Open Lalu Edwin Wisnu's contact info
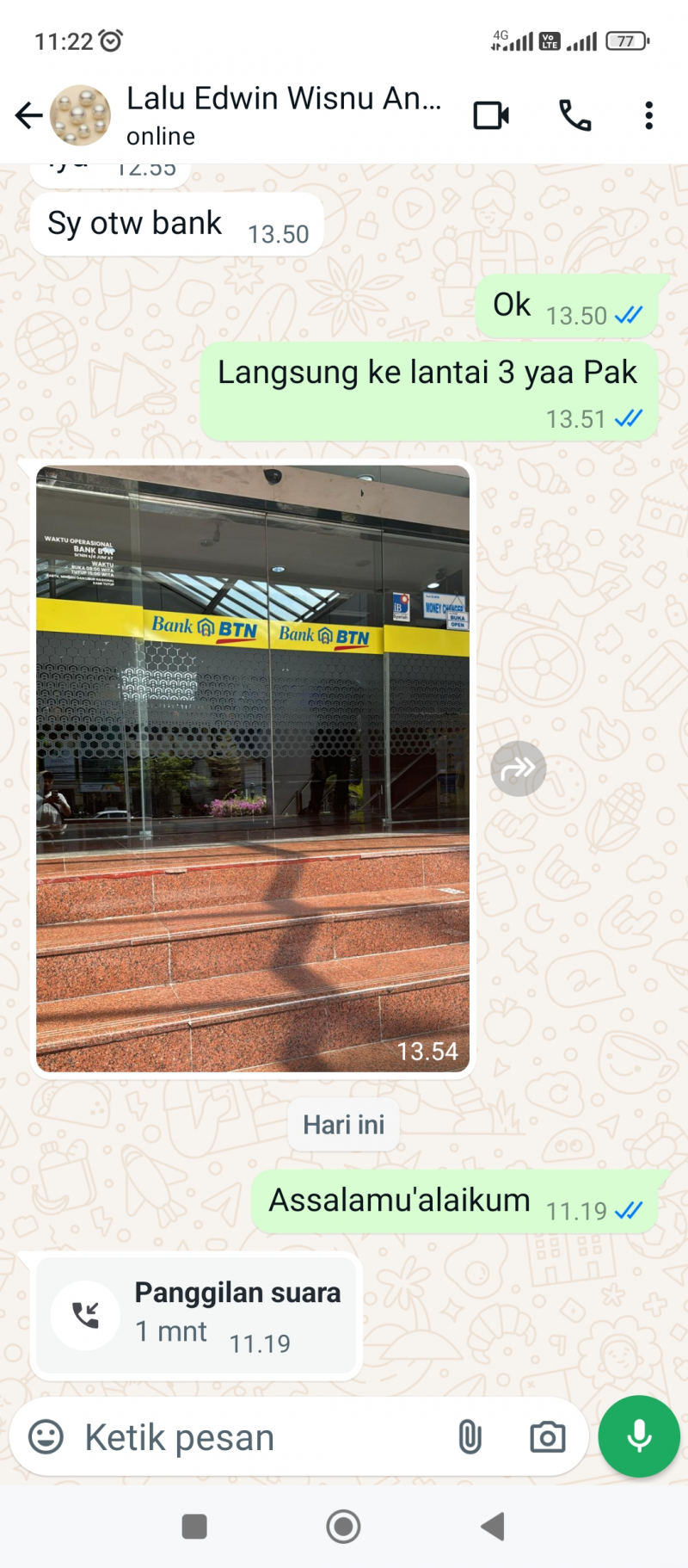 284,114
